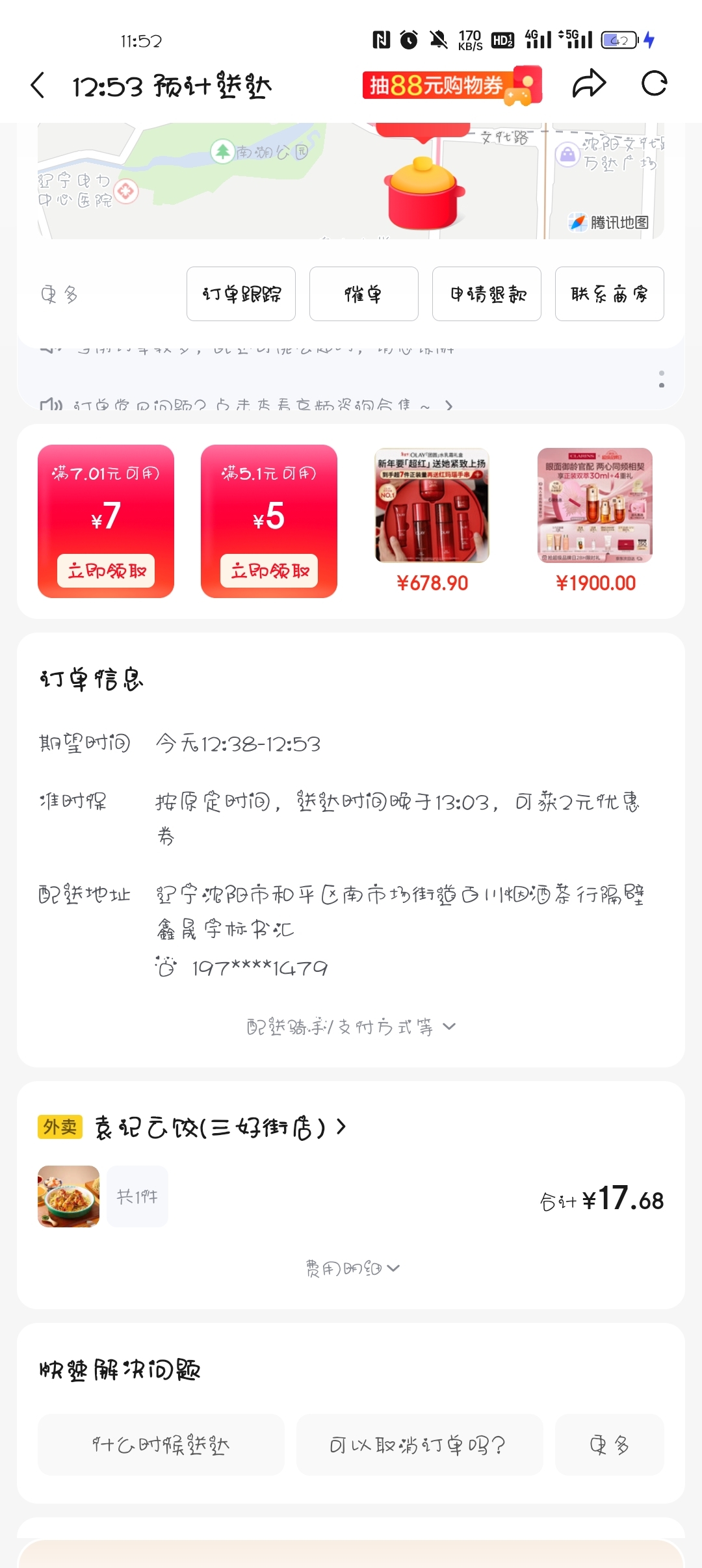Expand 费用明细 fee breakdown
702x1568 pixels.
point(352,1268)
